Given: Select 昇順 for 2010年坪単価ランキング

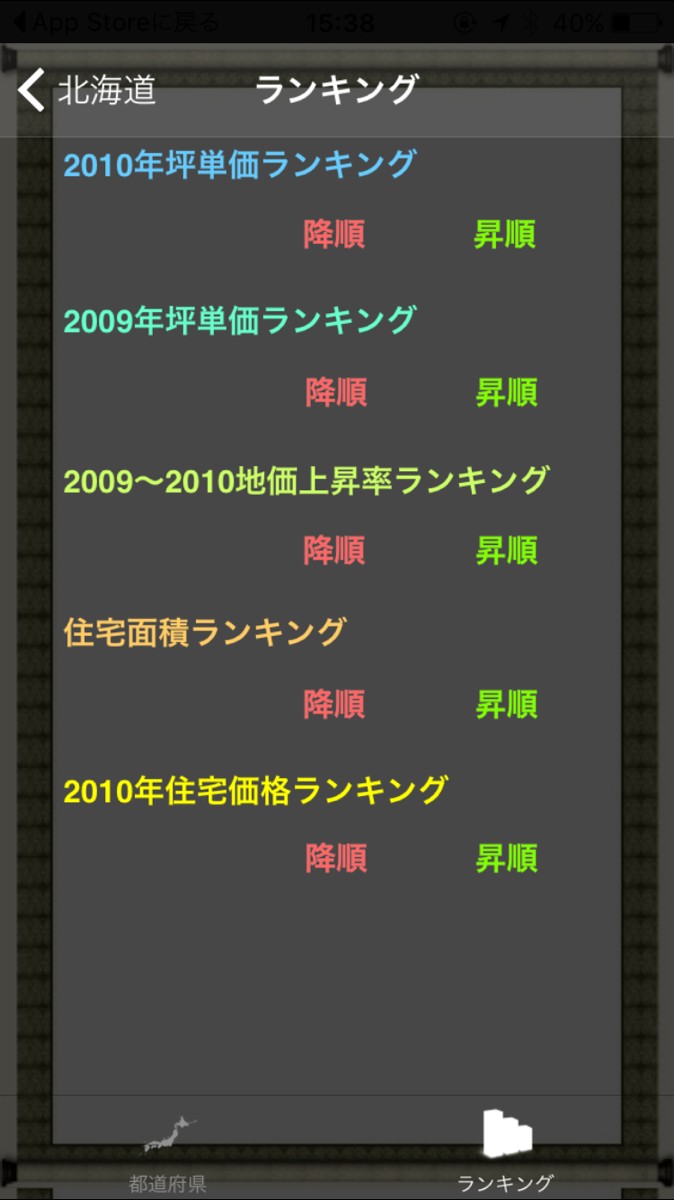Looking at the screenshot, I should [x=505, y=235].
